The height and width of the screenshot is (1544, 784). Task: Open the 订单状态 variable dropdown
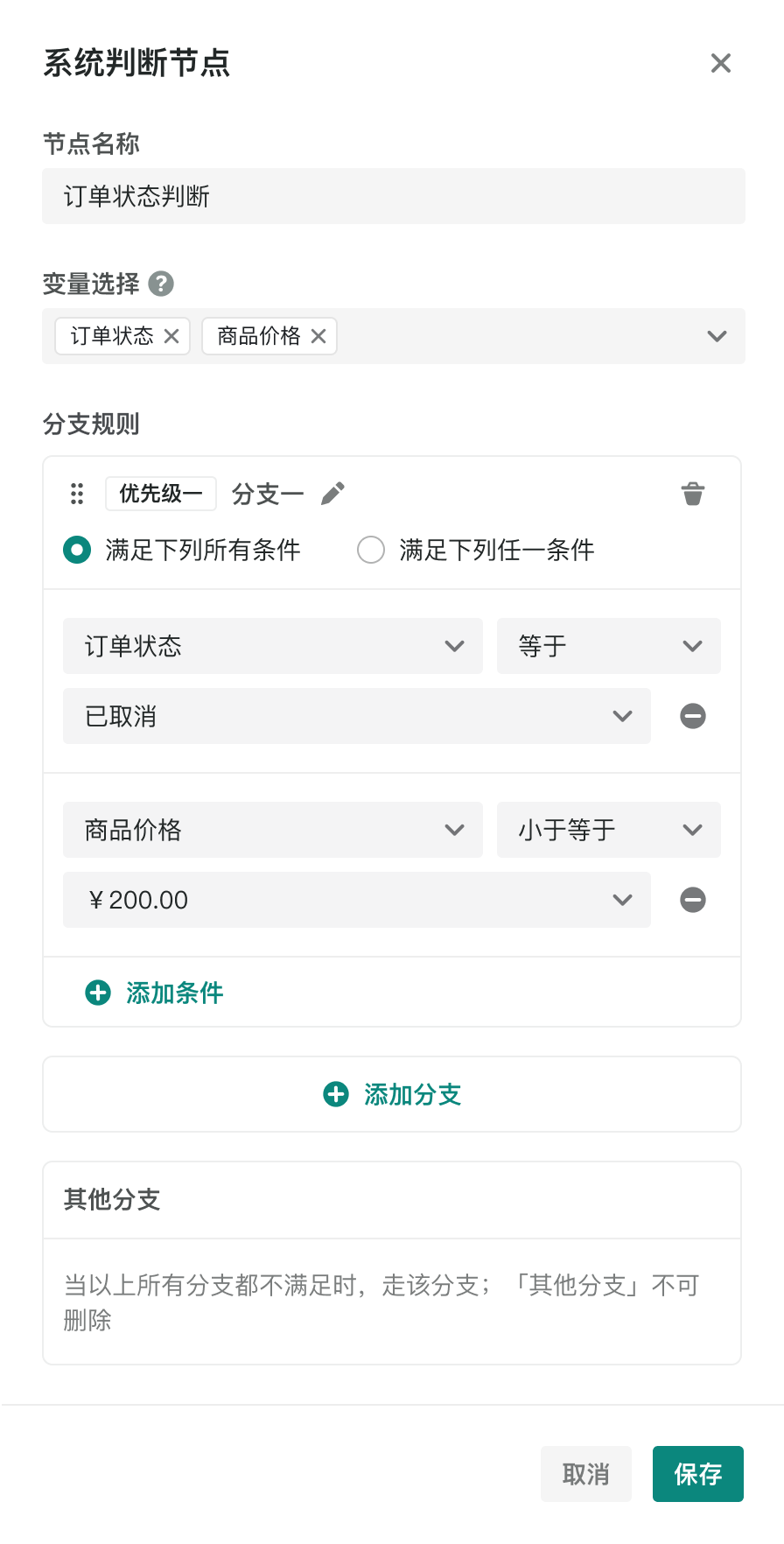pos(272,646)
